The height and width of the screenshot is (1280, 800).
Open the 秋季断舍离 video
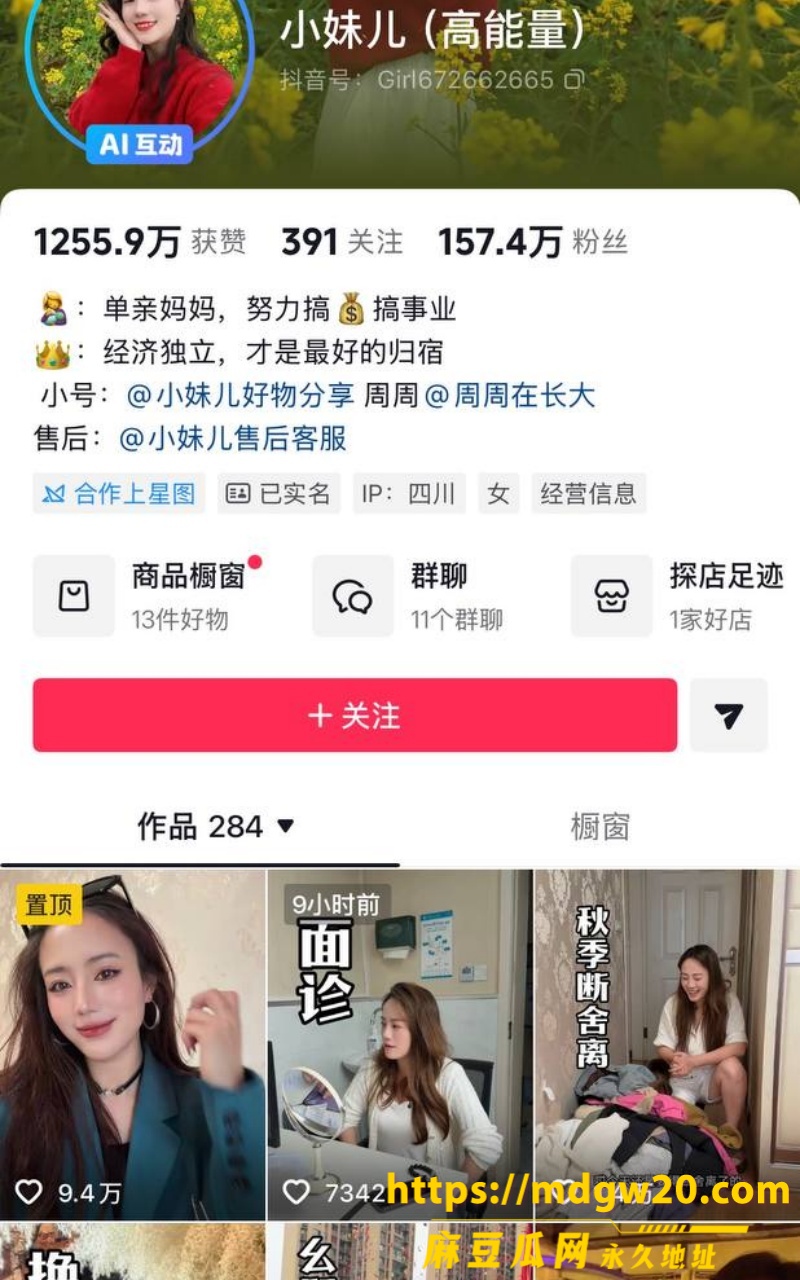pyautogui.click(x=667, y=1044)
